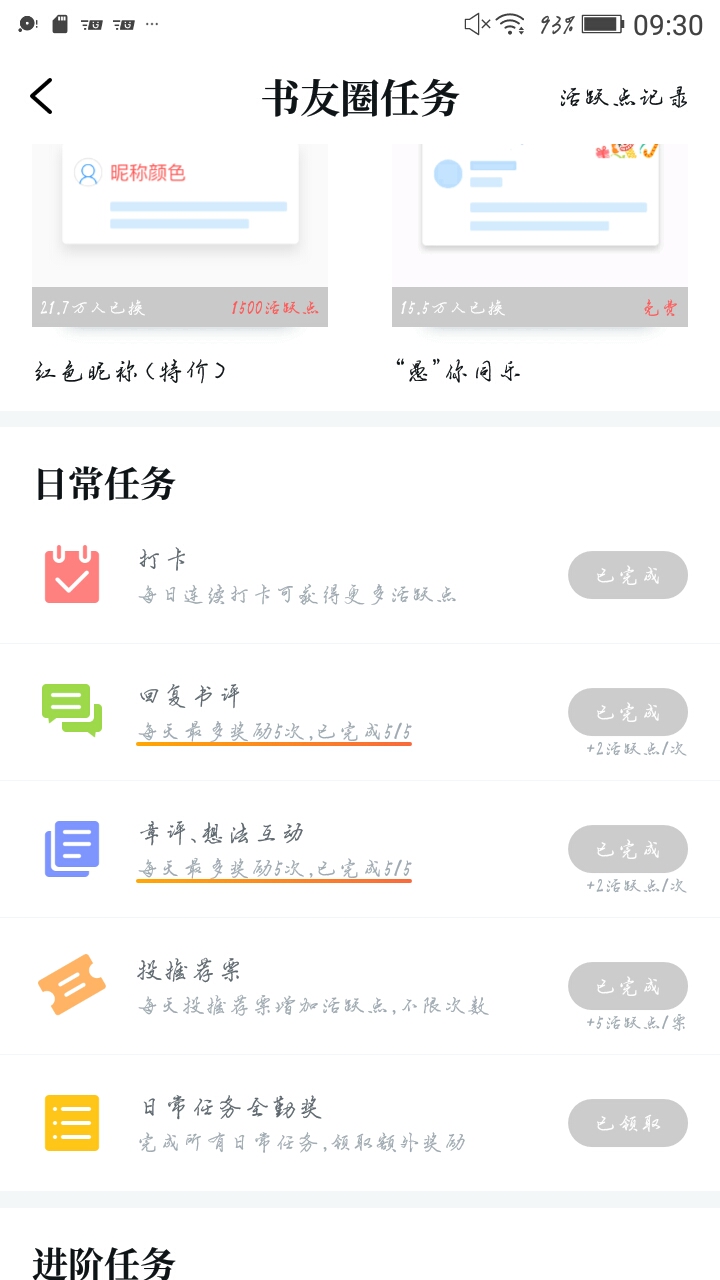
Task: Open 活跃点记录 in the top right
Action: coord(624,98)
